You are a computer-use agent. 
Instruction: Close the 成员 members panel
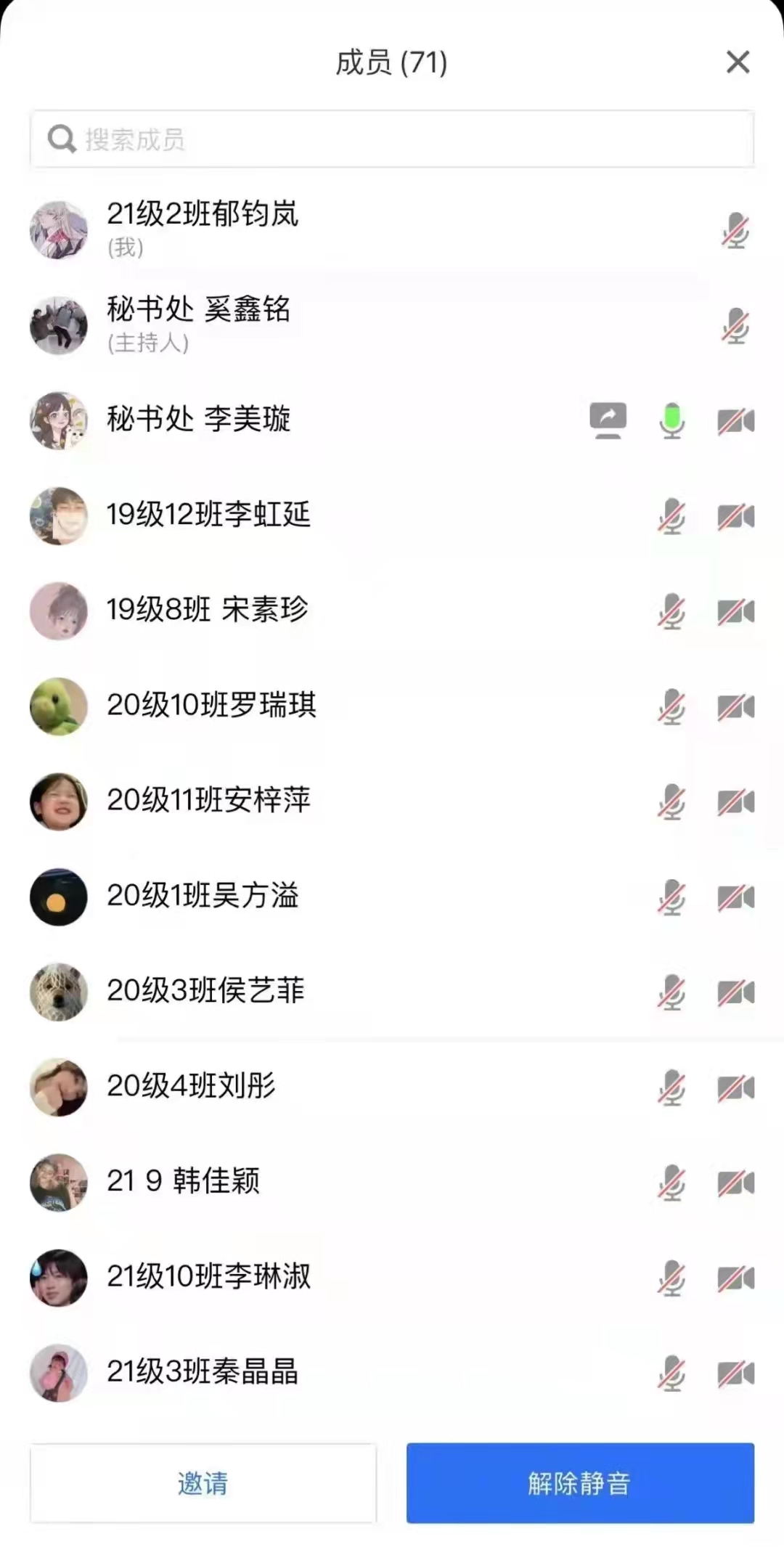[x=738, y=62]
